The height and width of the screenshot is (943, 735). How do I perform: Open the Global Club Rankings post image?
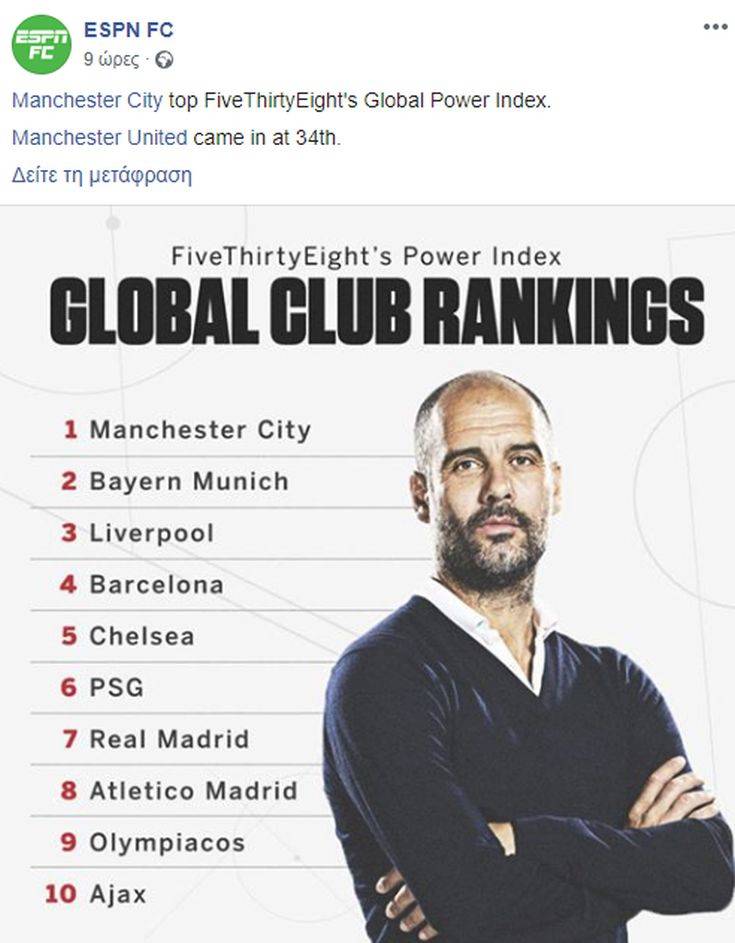point(367,575)
